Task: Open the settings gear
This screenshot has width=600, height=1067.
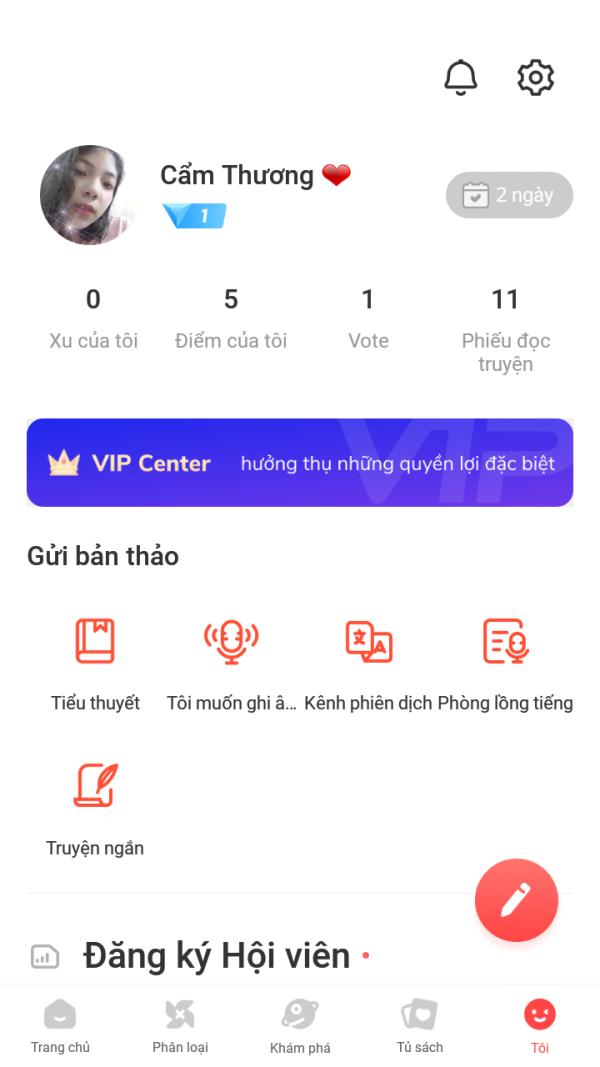Action: (535, 78)
